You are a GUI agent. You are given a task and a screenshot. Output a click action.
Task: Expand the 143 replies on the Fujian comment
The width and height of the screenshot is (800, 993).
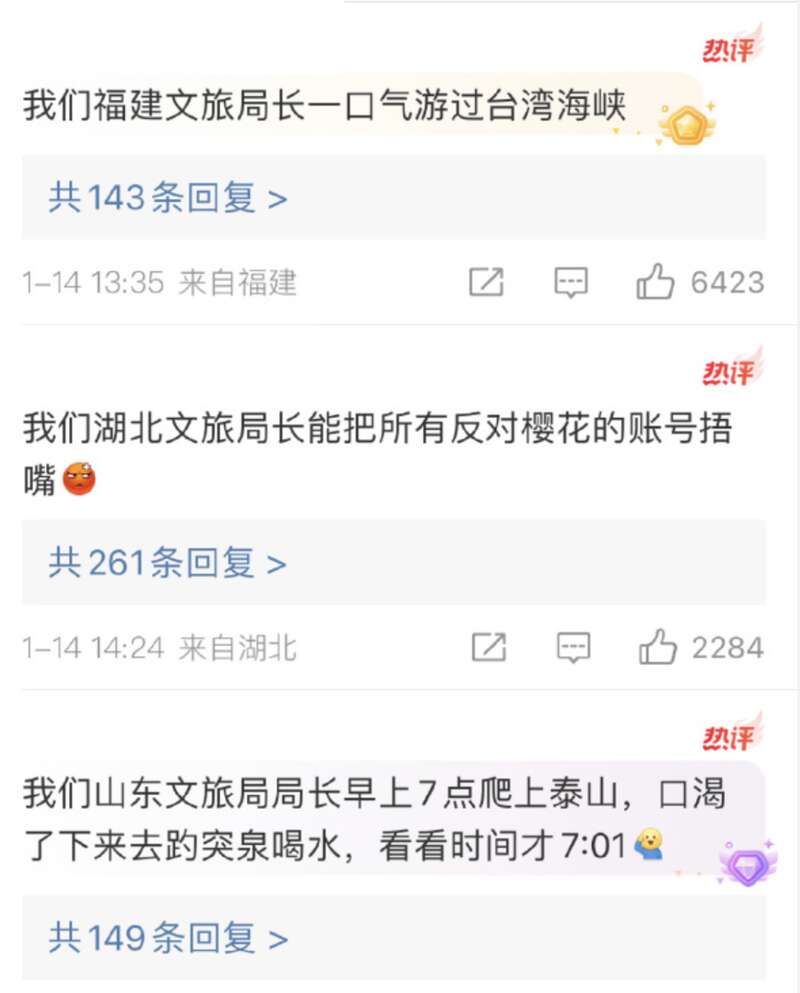pyautogui.click(x=168, y=198)
